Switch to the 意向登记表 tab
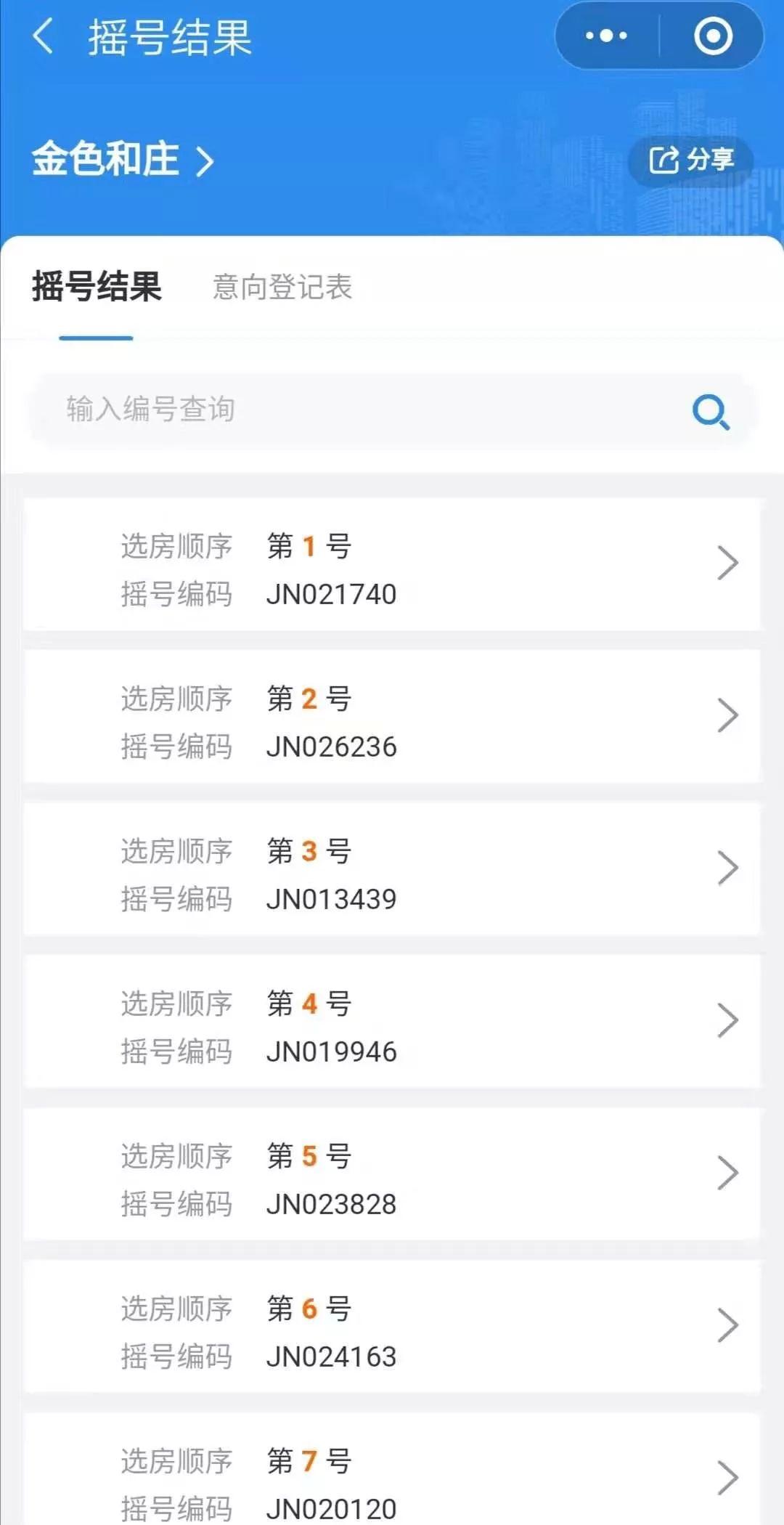Image resolution: width=784 pixels, height=1525 pixels. 282,287
